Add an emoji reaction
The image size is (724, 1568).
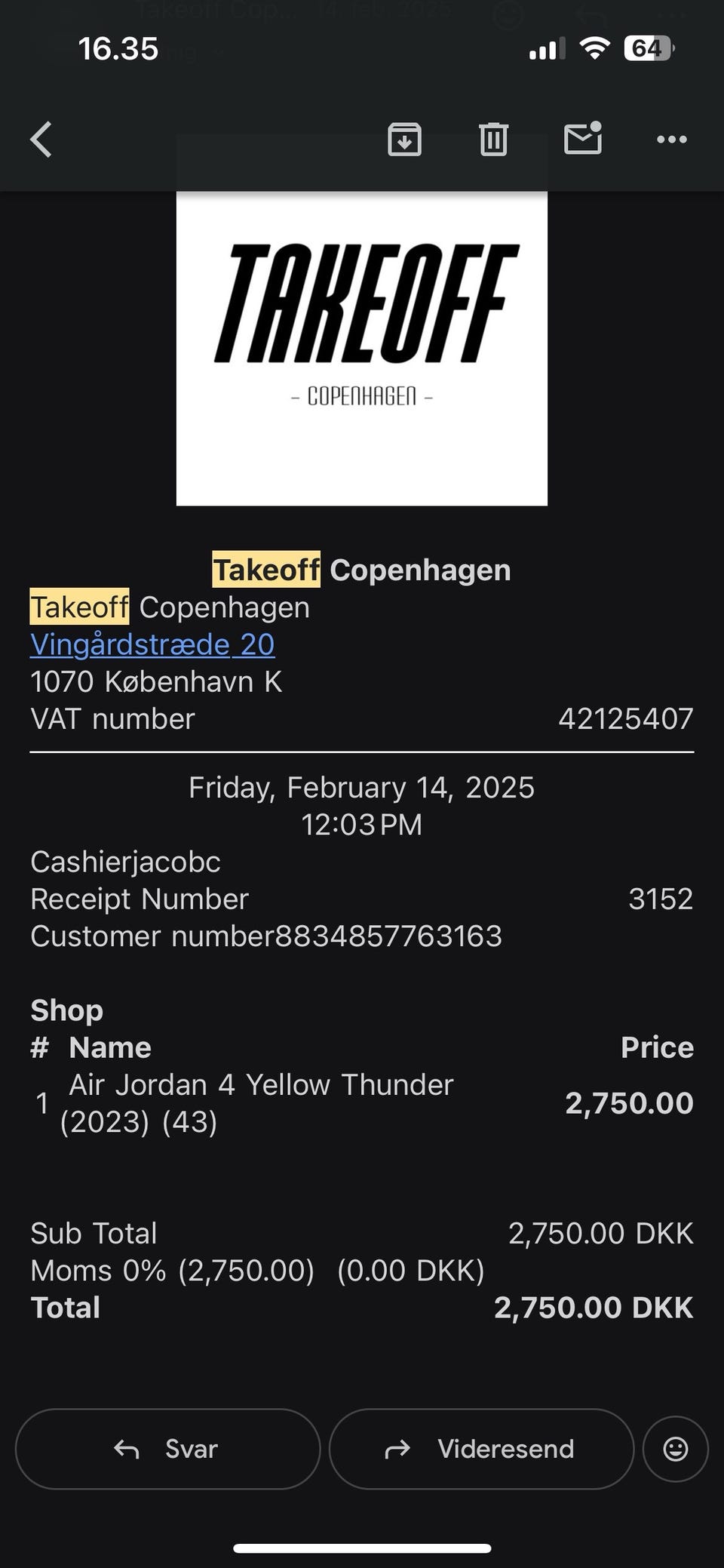tap(675, 1449)
